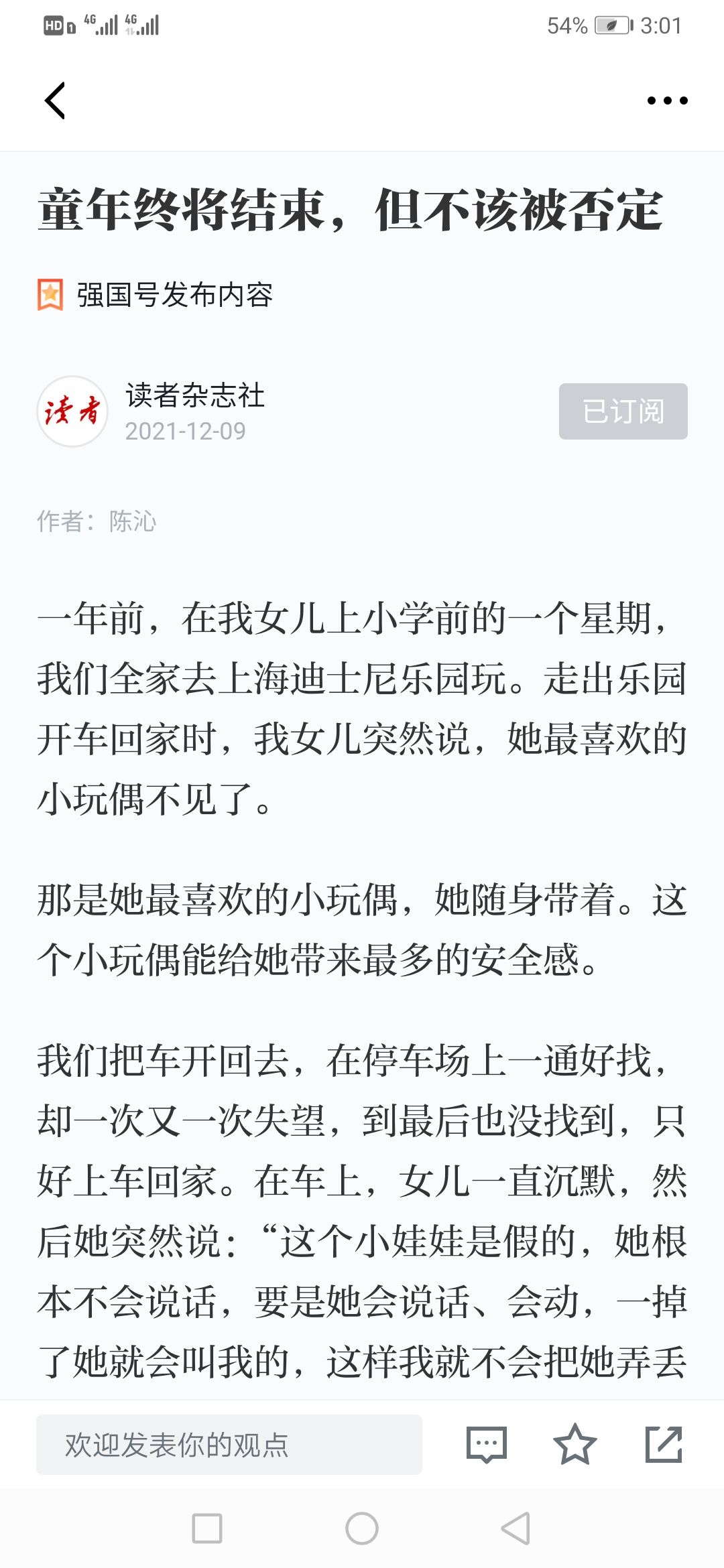Open the three-dot overflow menu
This screenshot has height=1568, width=724.
(667, 101)
